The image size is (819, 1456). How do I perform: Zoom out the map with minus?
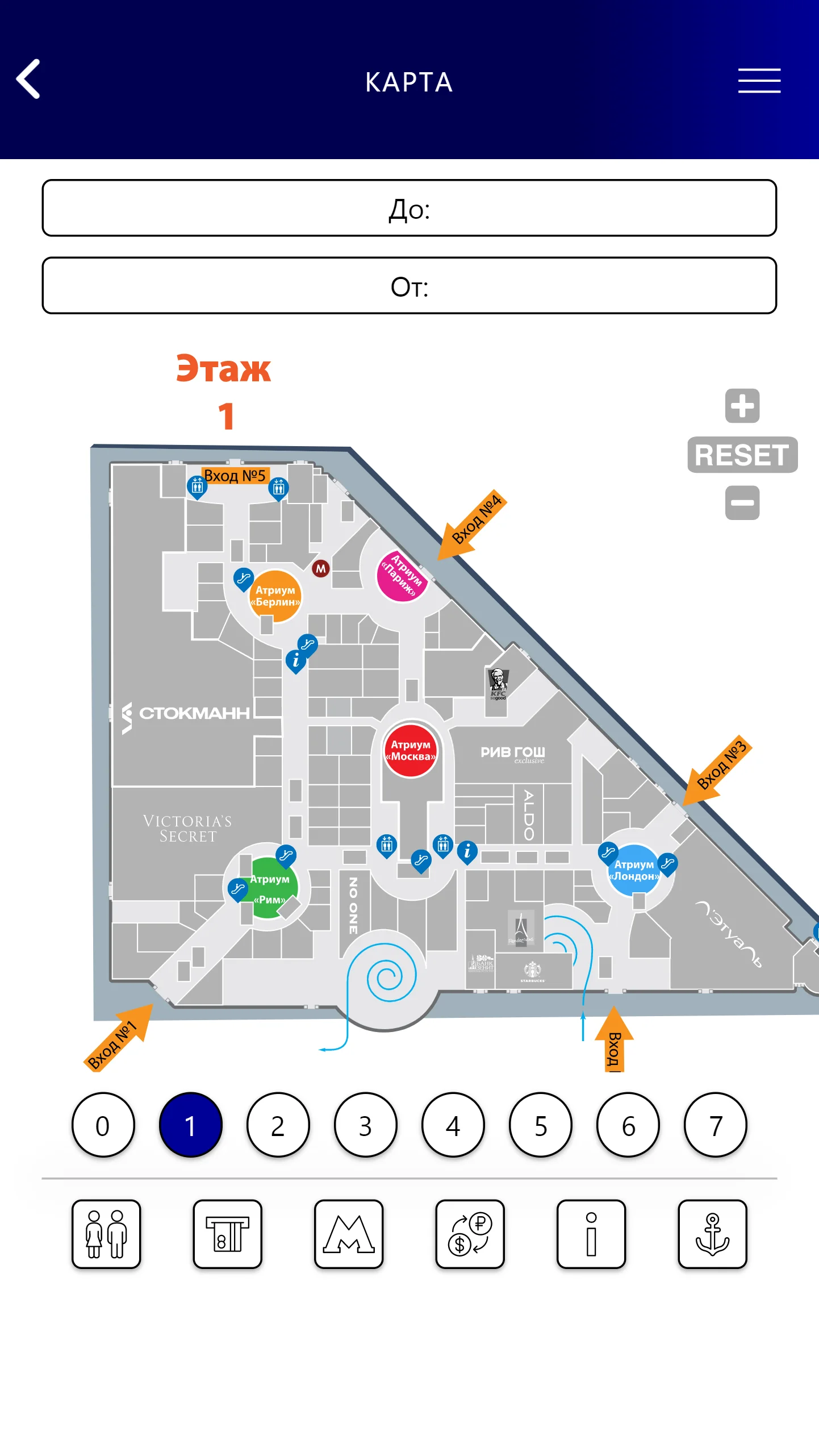click(x=742, y=502)
